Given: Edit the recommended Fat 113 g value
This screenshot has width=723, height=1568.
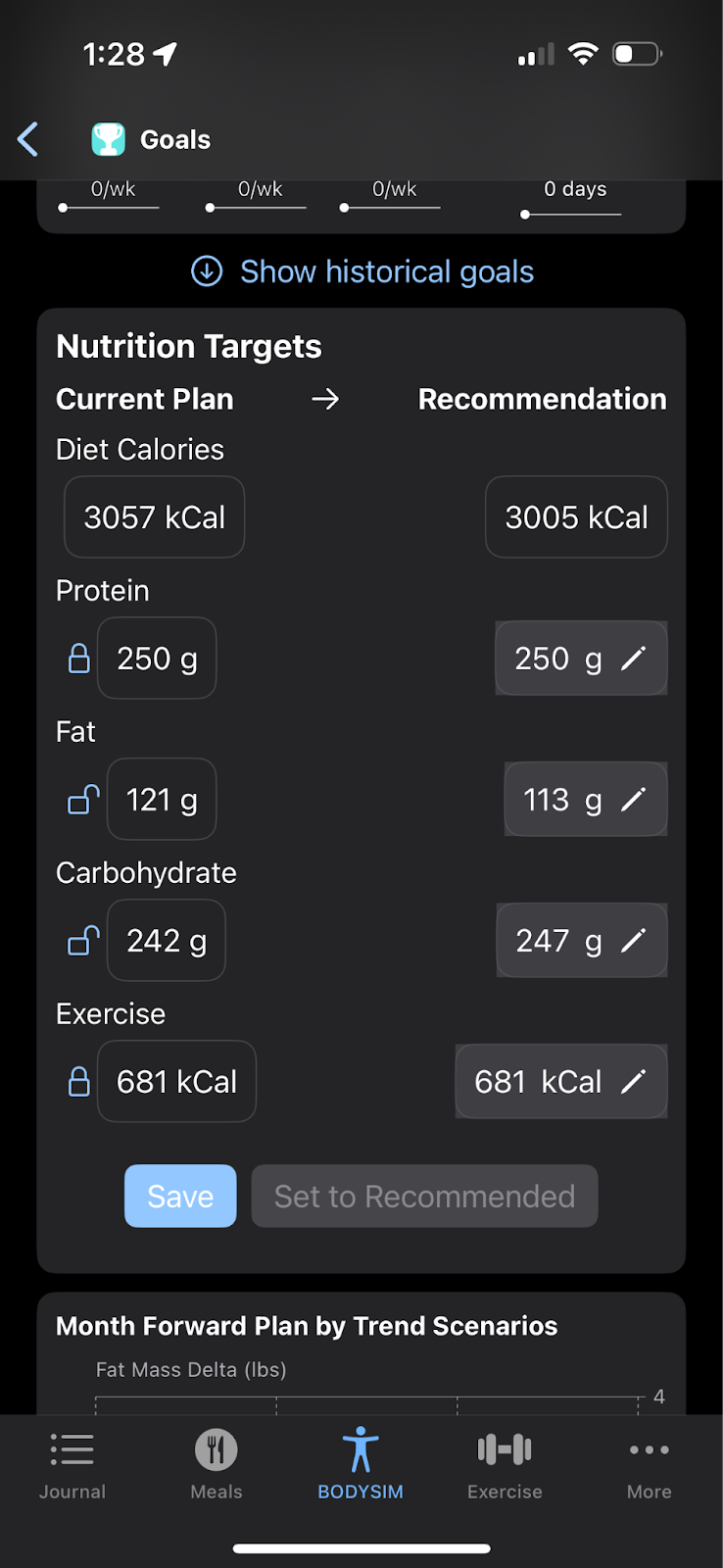Looking at the screenshot, I should point(586,799).
